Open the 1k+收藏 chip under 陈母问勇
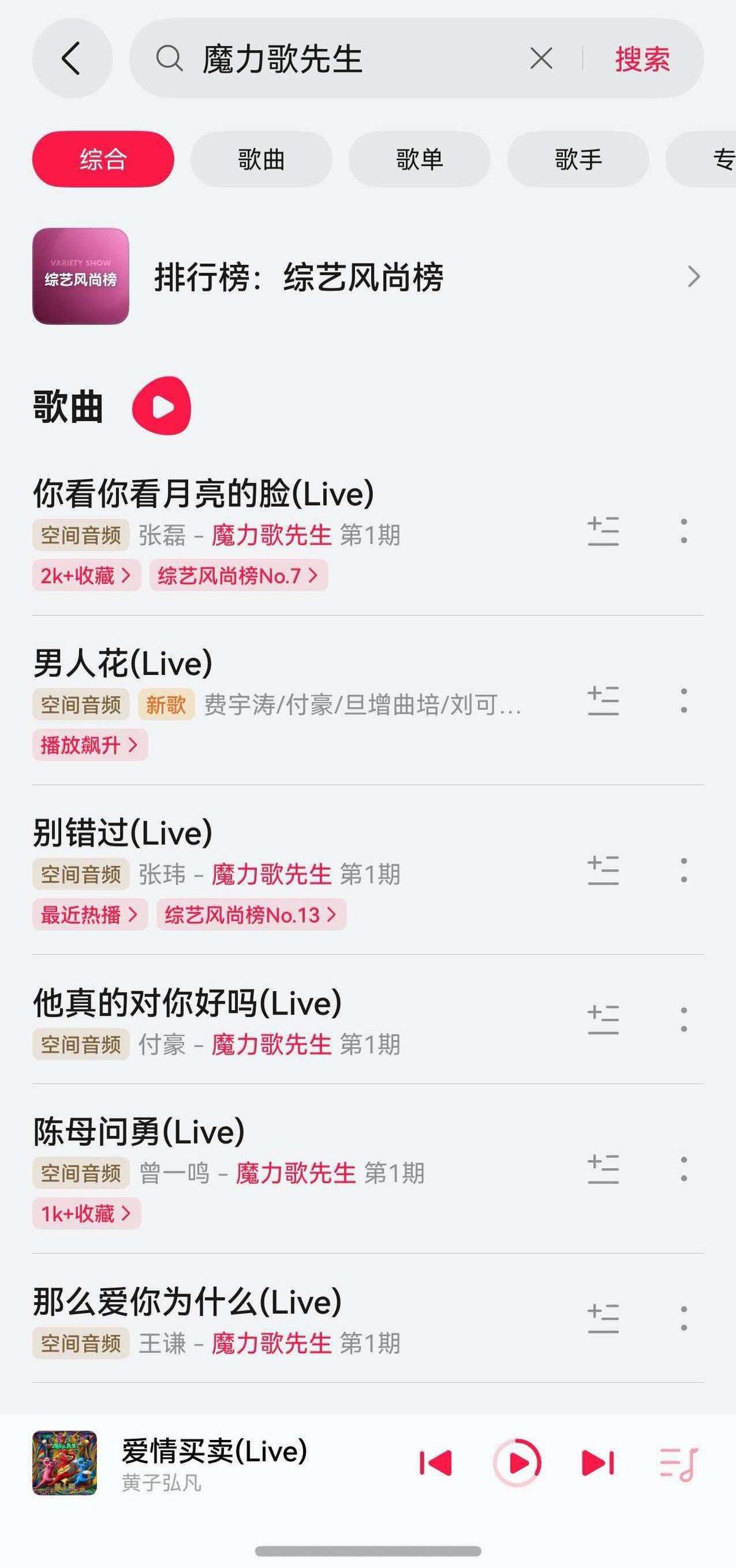736x1568 pixels. coord(86,1214)
